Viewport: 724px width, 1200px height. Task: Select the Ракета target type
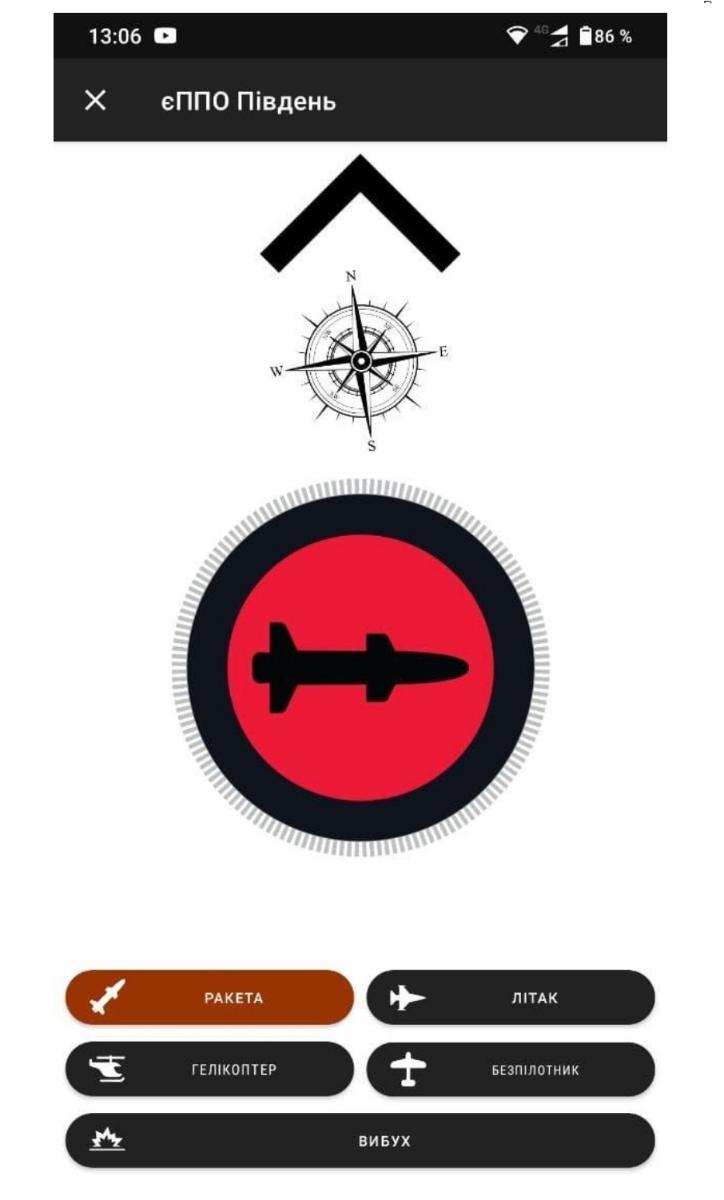tap(210, 997)
